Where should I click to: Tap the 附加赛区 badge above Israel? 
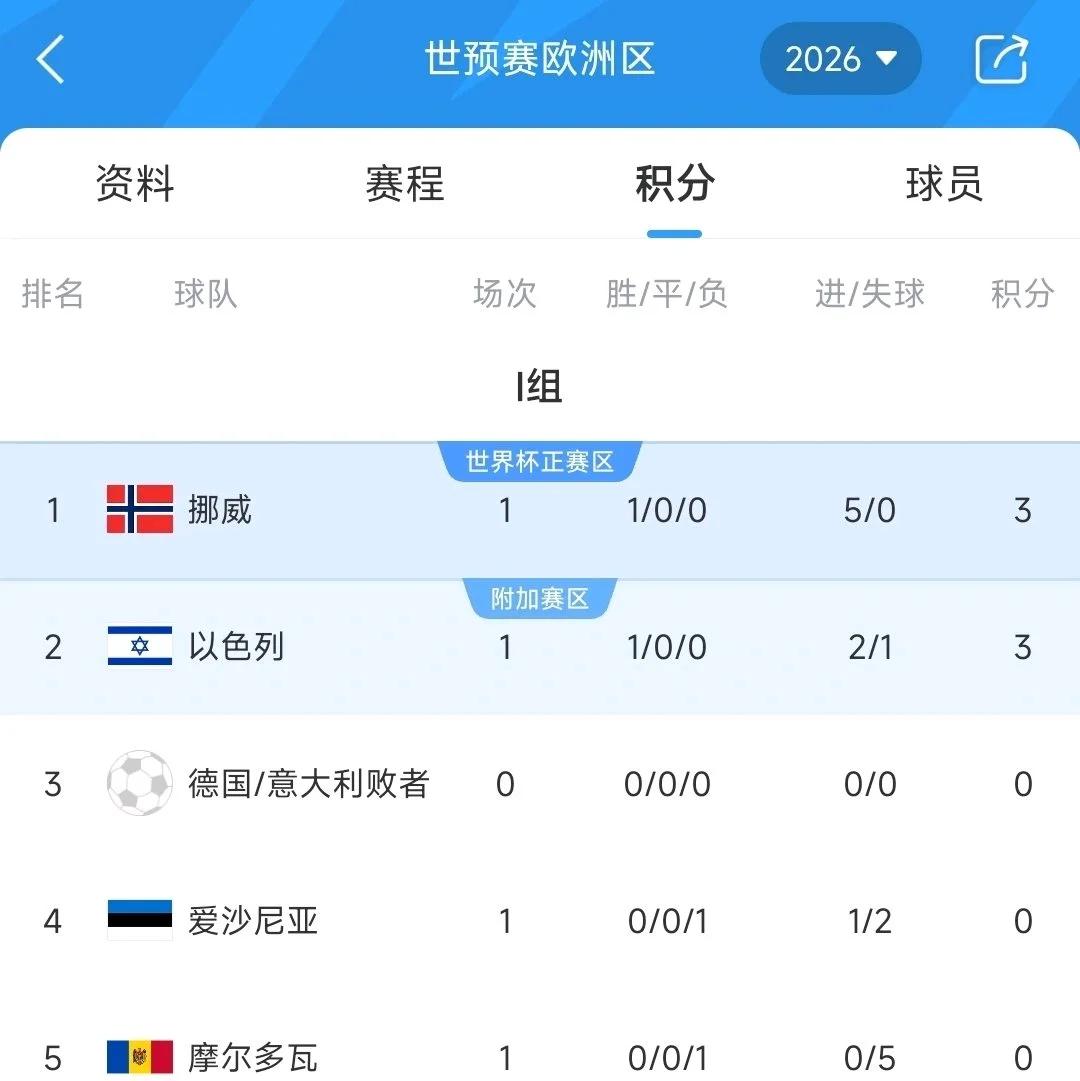[541, 598]
